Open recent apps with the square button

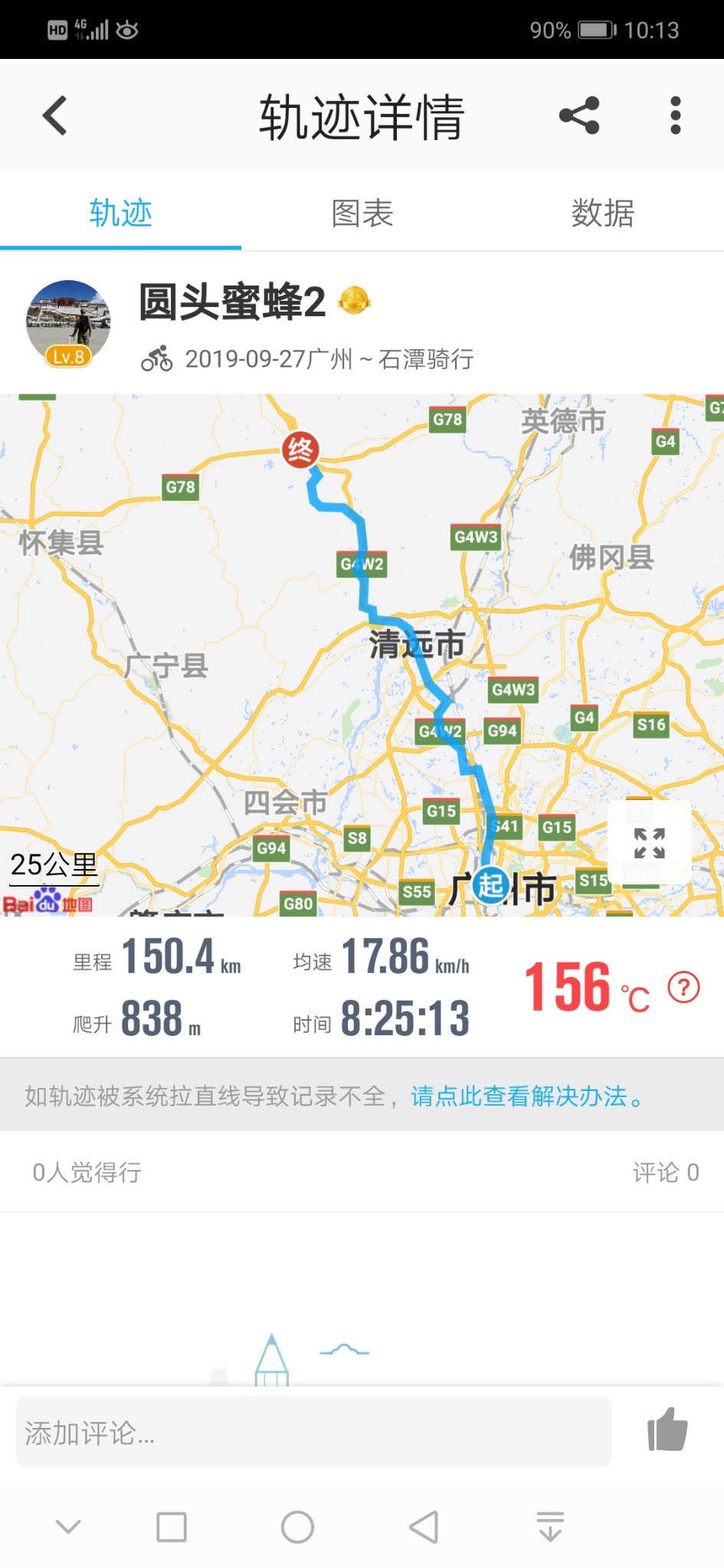pyautogui.click(x=171, y=1527)
